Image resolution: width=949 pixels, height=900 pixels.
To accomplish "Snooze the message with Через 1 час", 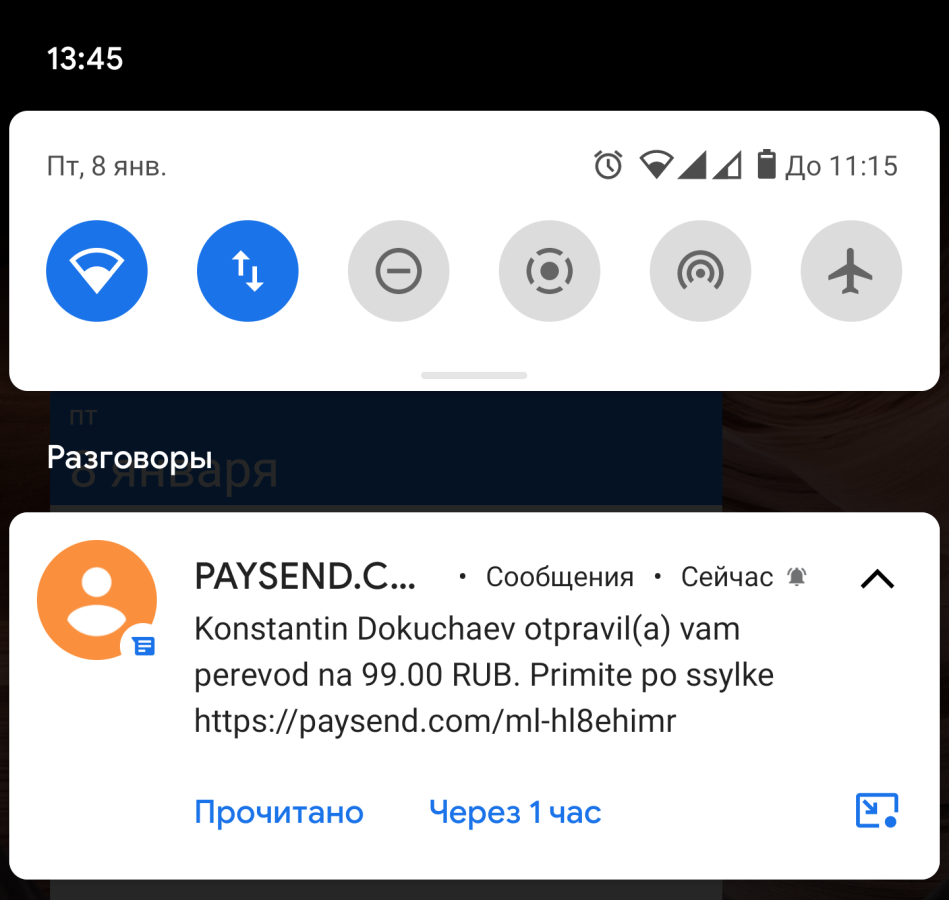I will pyautogui.click(x=515, y=812).
